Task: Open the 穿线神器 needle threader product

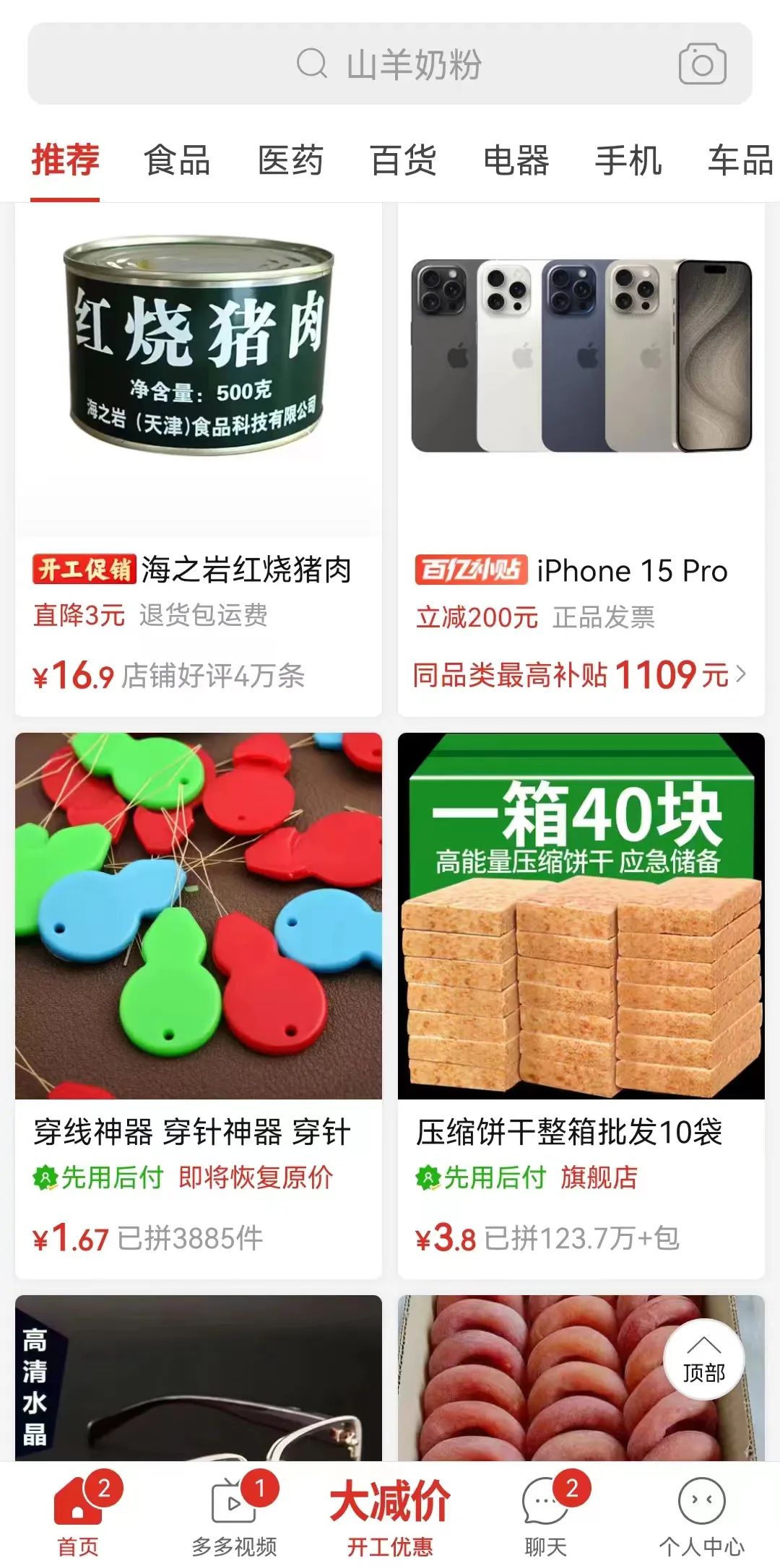Action: [199, 1003]
